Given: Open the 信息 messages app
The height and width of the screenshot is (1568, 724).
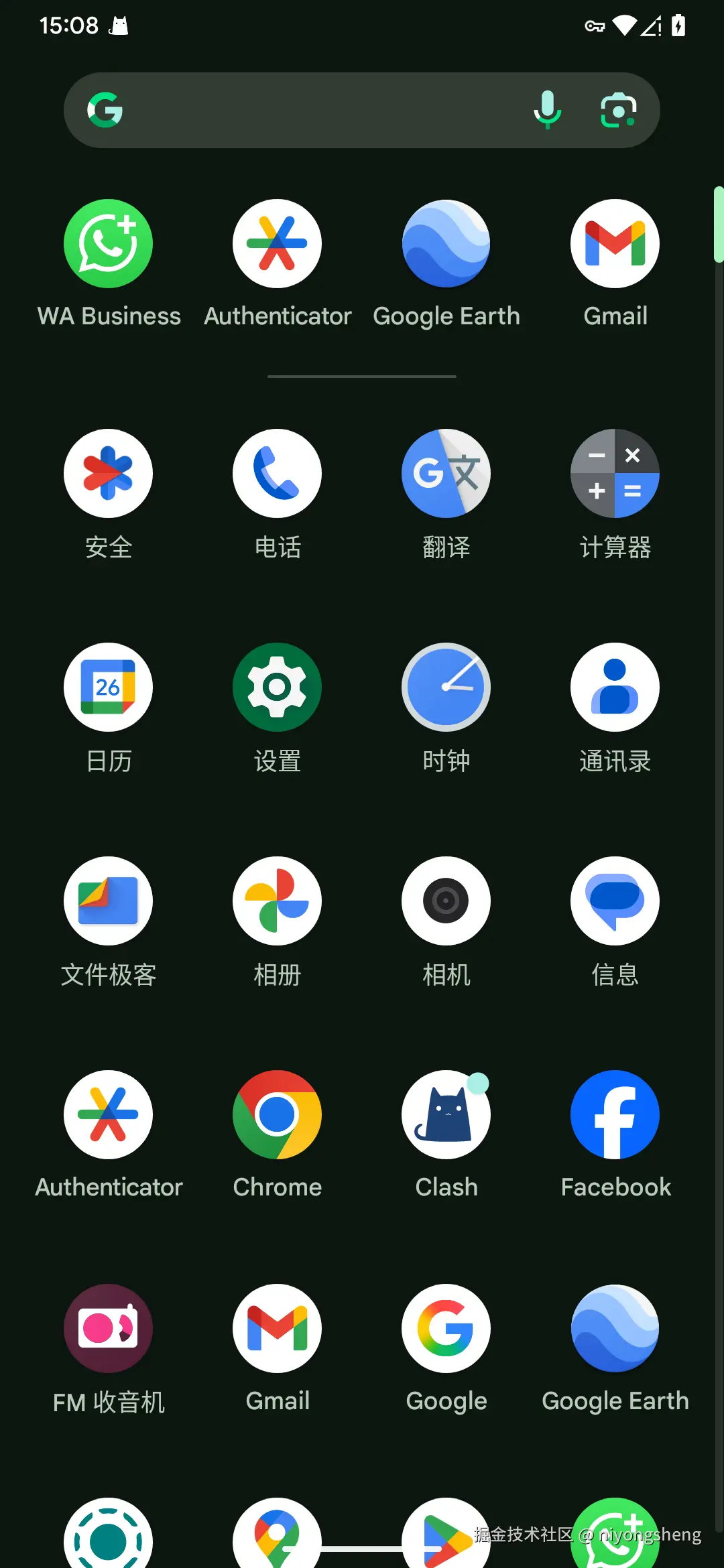Looking at the screenshot, I should pyautogui.click(x=615, y=901).
